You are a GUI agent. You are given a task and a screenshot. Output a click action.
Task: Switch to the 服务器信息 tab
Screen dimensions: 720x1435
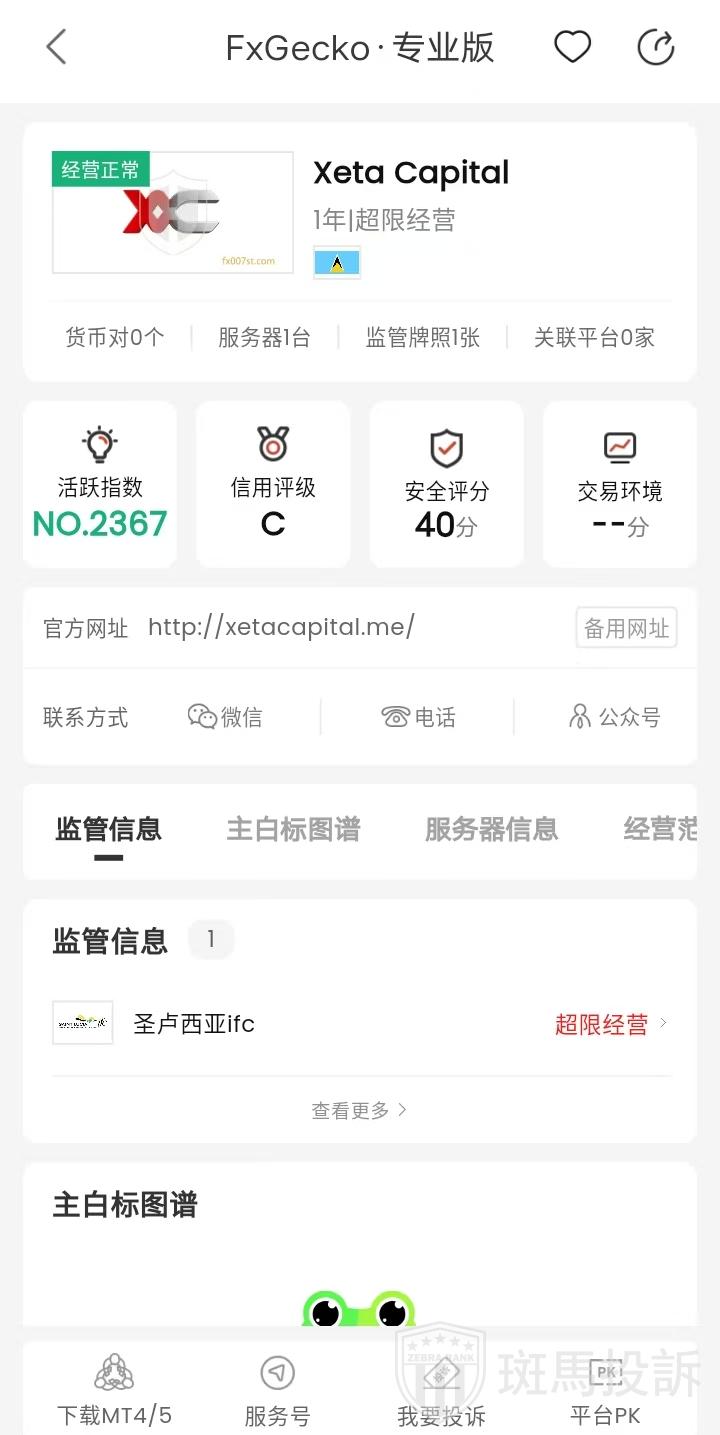(491, 829)
